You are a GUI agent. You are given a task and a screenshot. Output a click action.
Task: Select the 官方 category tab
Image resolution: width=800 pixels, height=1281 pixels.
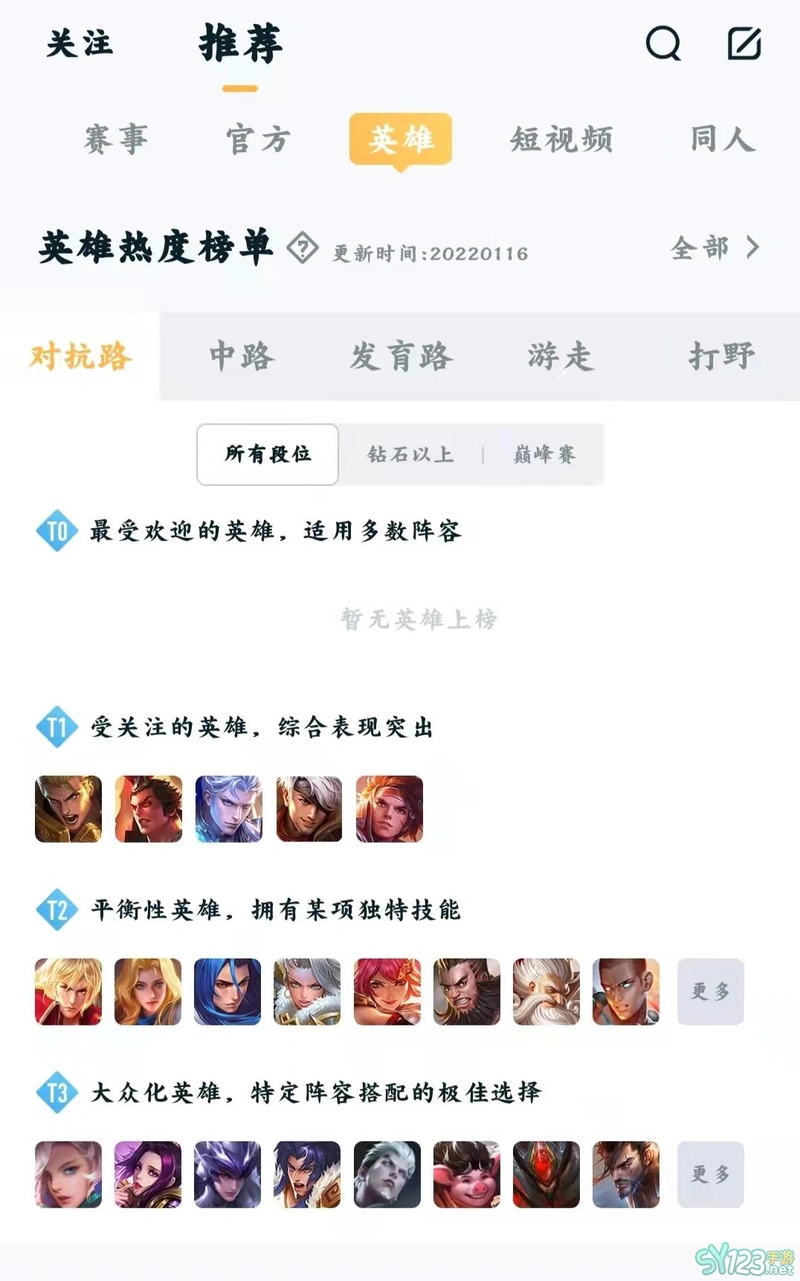point(258,139)
